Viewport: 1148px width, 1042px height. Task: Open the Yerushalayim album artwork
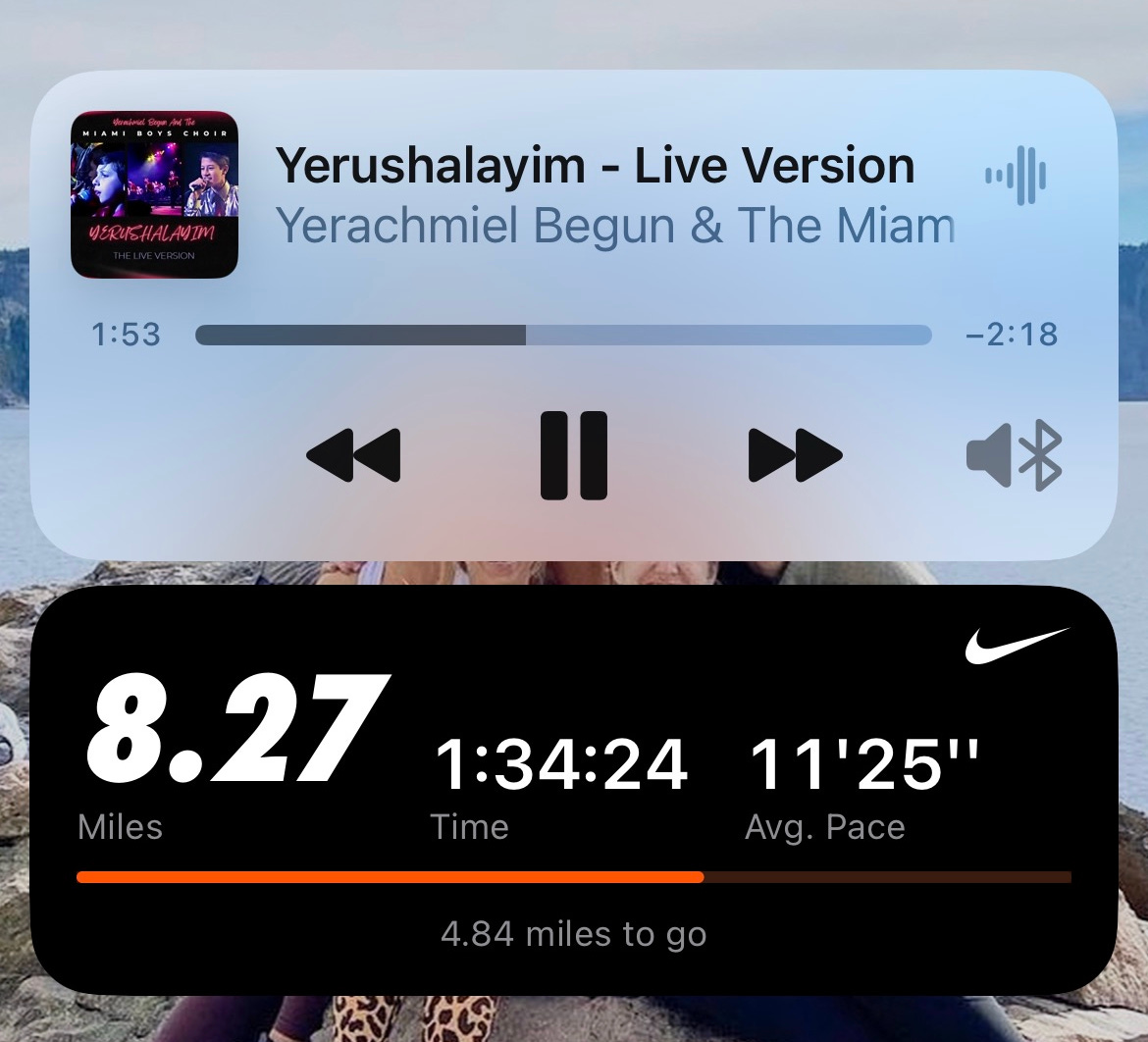154,194
